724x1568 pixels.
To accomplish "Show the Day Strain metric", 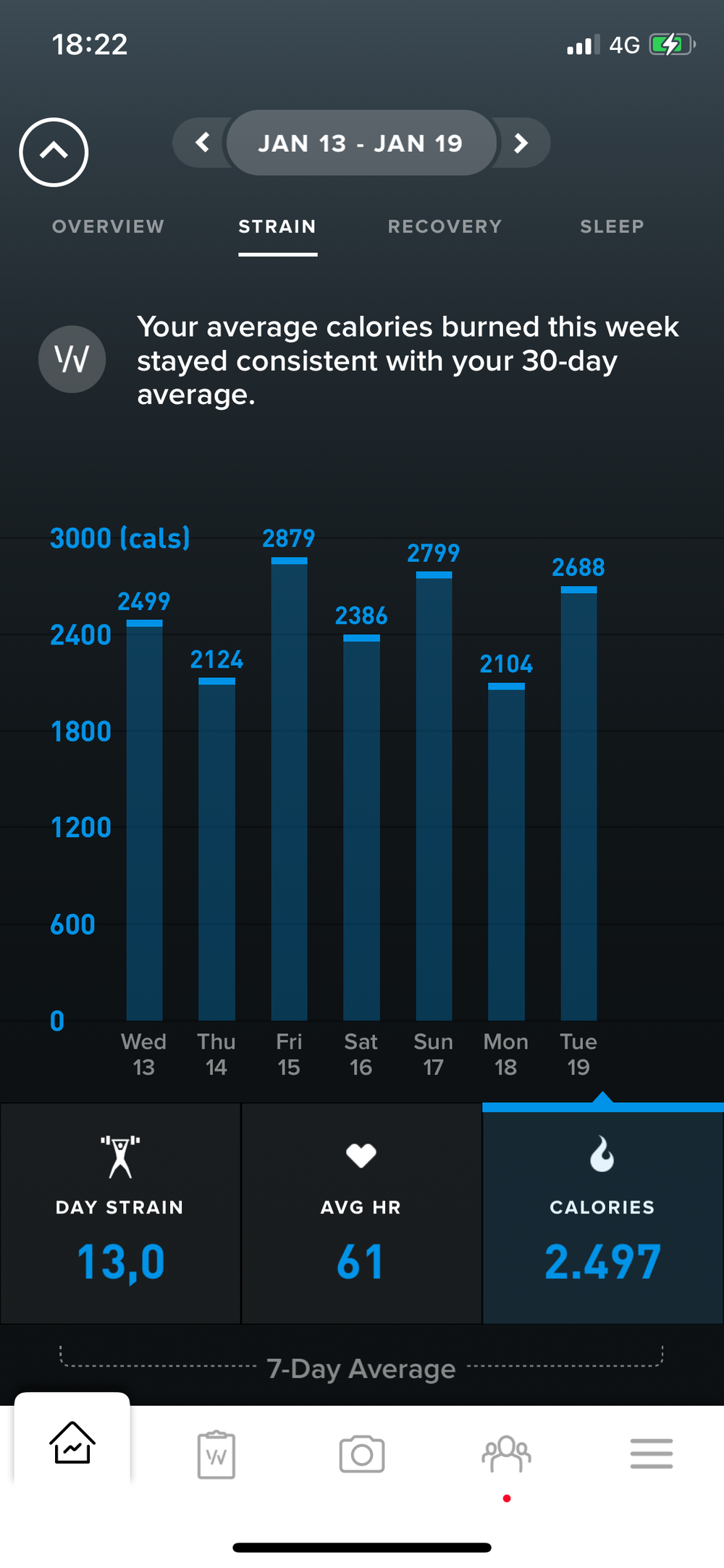I will tap(120, 1214).
